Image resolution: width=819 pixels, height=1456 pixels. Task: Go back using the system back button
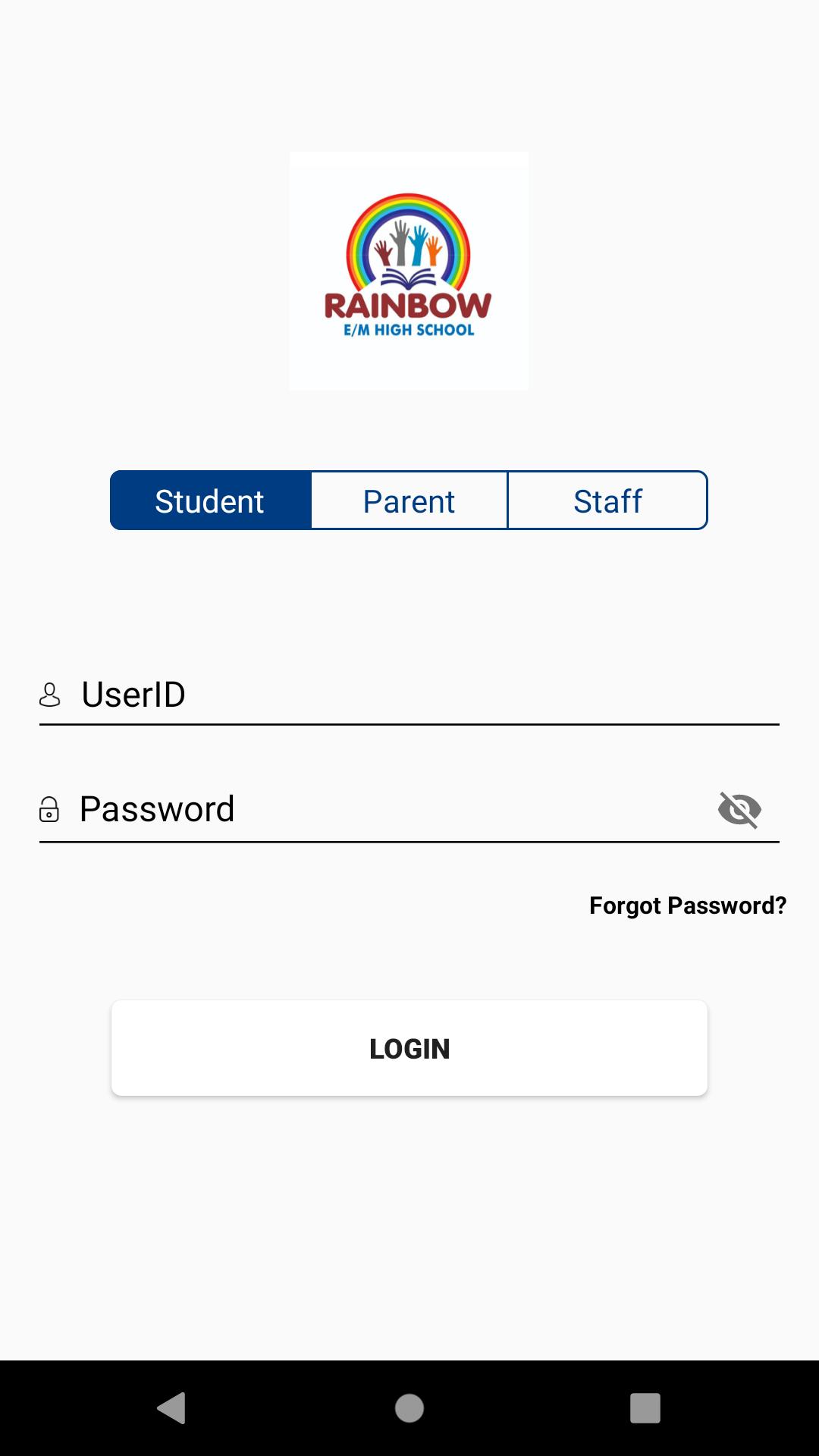point(172,1408)
